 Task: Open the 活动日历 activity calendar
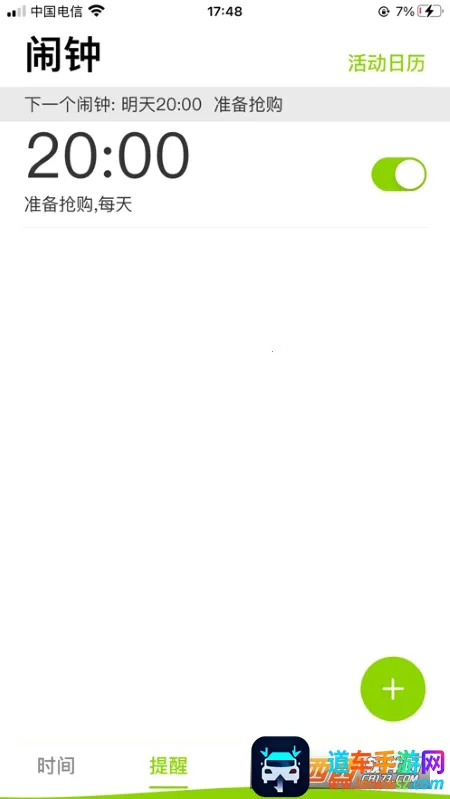point(386,63)
